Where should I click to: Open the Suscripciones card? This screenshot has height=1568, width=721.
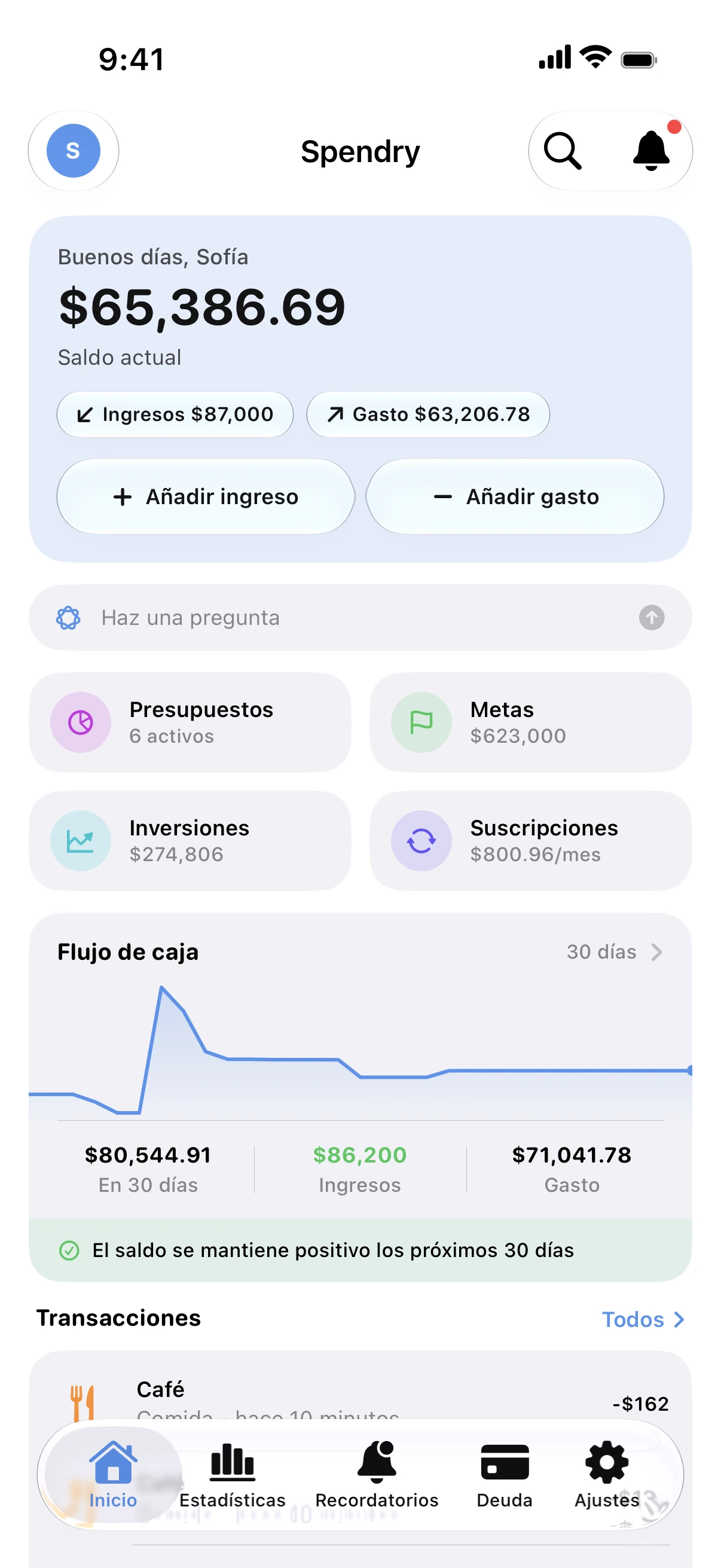[x=530, y=841]
